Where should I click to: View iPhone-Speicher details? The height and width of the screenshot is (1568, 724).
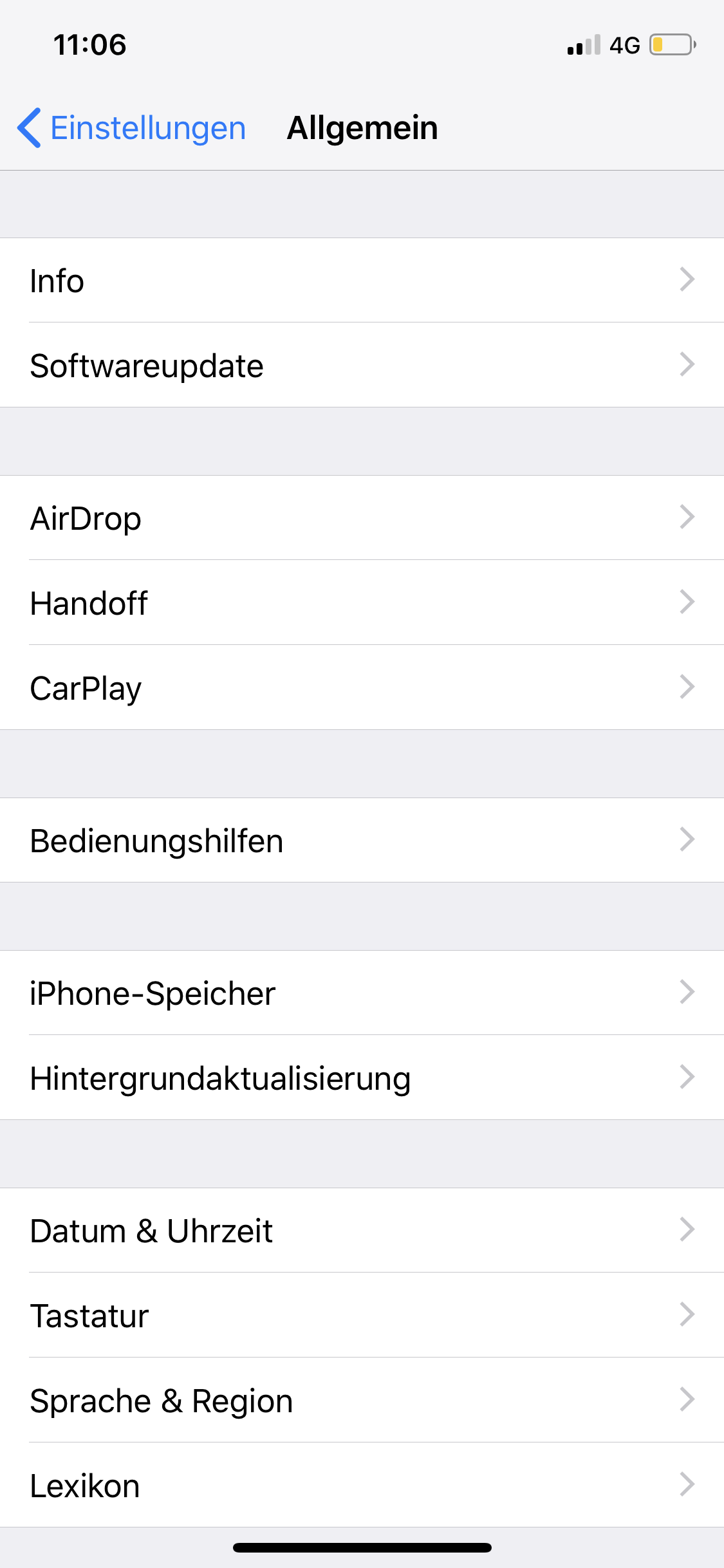(x=362, y=993)
